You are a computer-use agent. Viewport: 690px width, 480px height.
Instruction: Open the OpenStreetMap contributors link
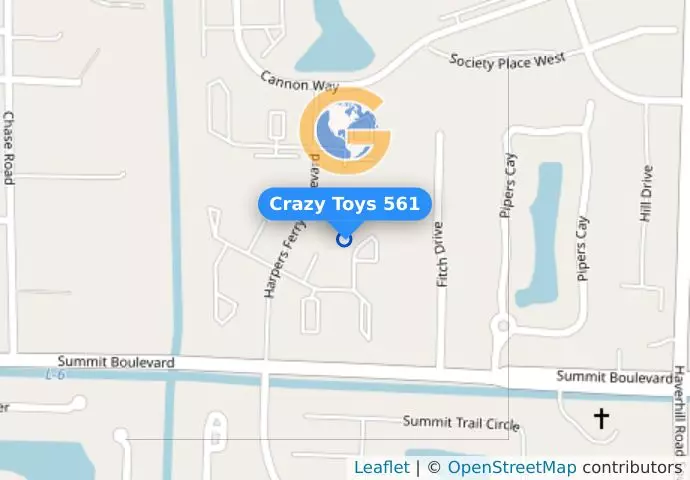(511, 467)
